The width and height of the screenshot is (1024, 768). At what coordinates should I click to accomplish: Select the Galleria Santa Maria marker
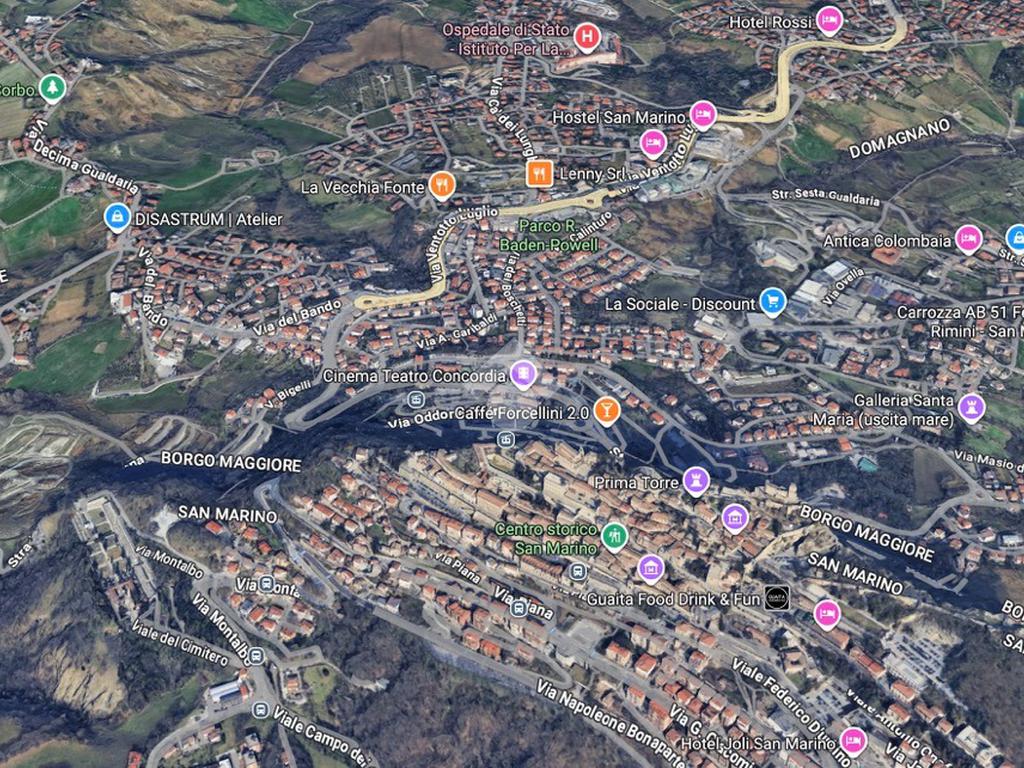[x=971, y=407]
